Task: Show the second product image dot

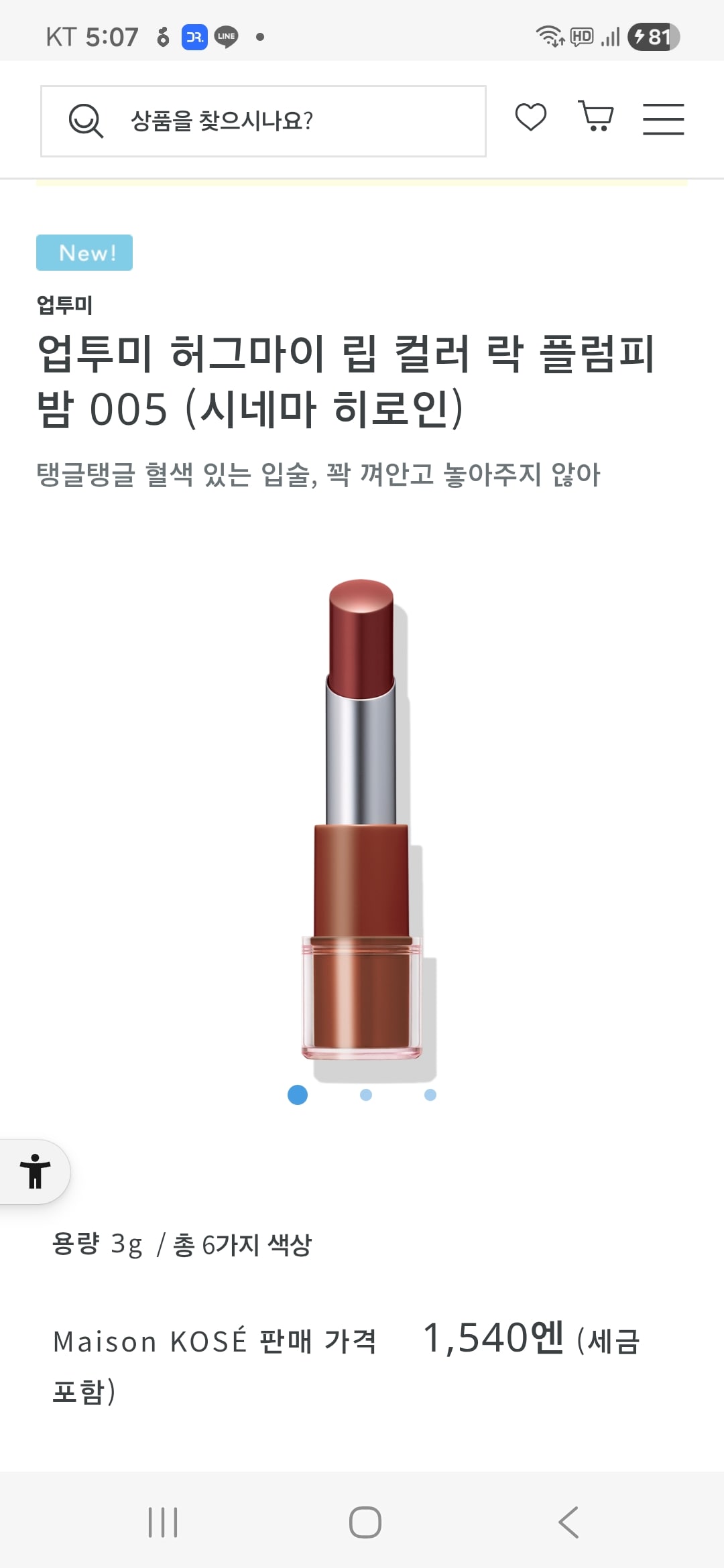Action: 366,1095
